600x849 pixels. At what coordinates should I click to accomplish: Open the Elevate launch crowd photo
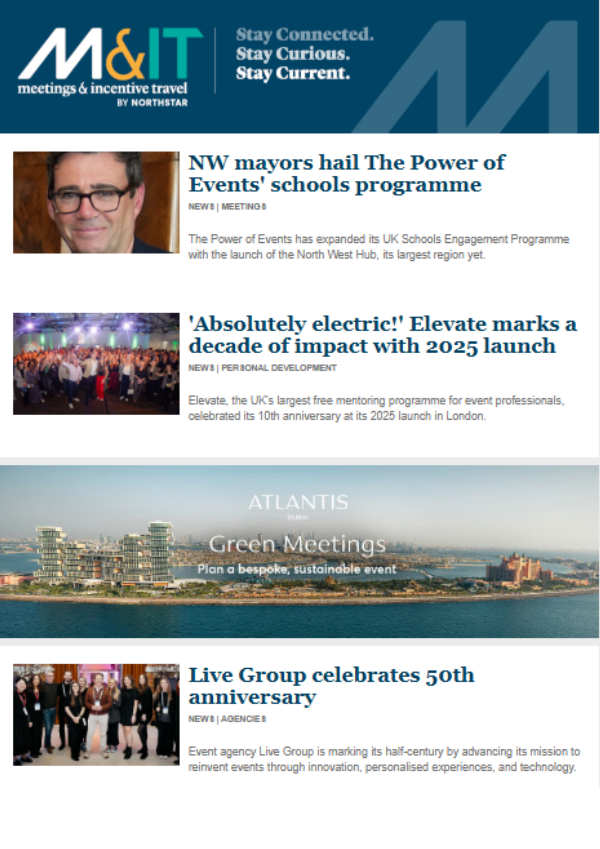[96, 363]
